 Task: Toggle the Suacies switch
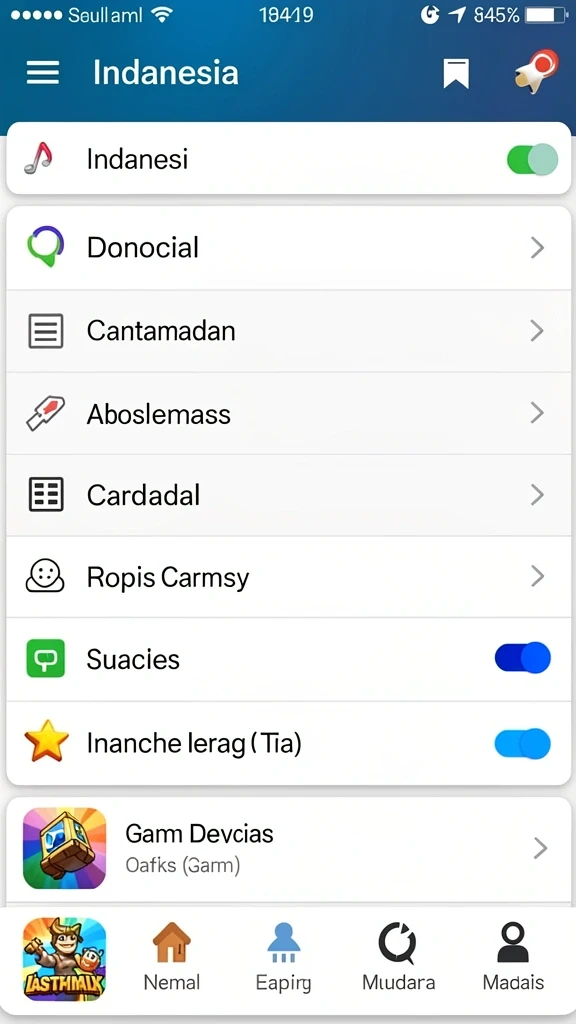522,658
